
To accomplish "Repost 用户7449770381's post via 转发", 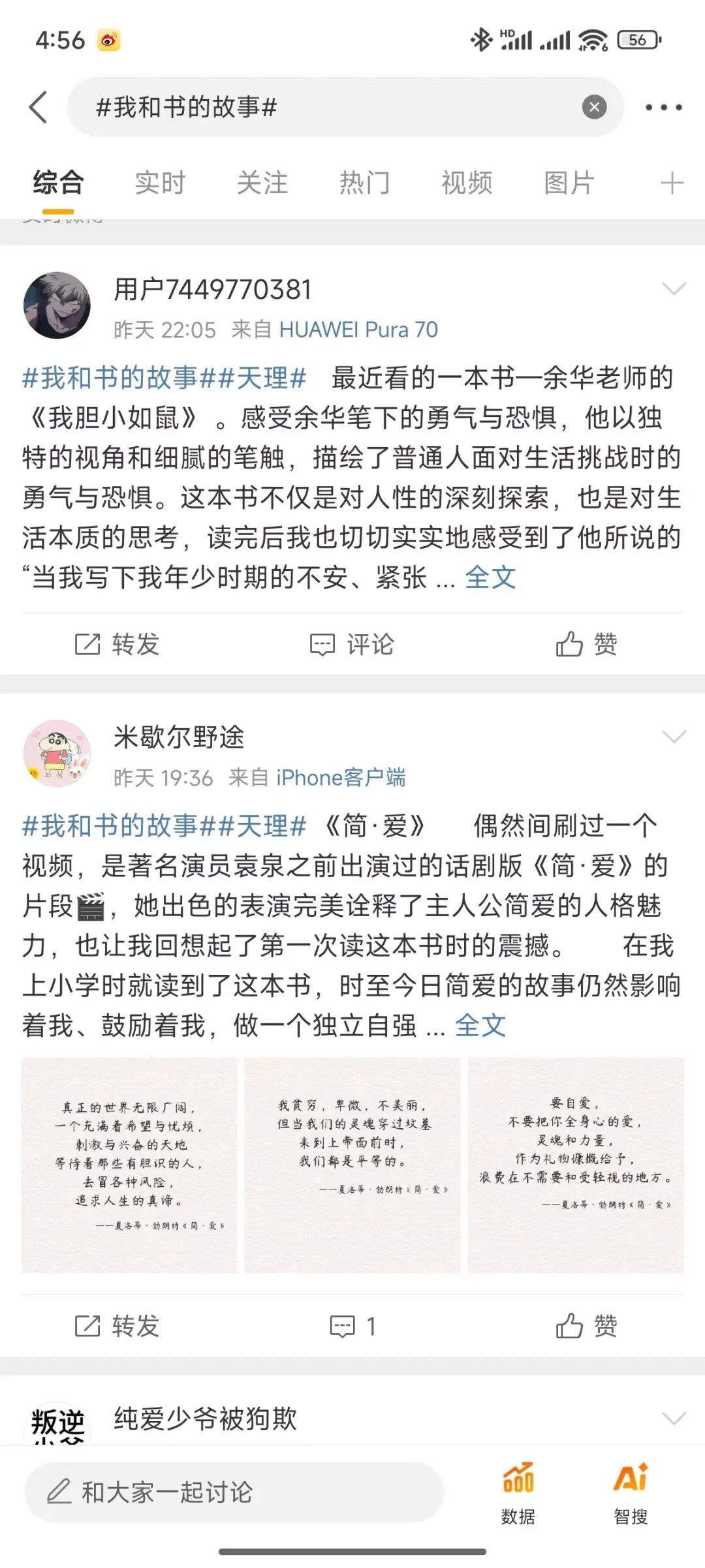I will pyautogui.click(x=117, y=645).
